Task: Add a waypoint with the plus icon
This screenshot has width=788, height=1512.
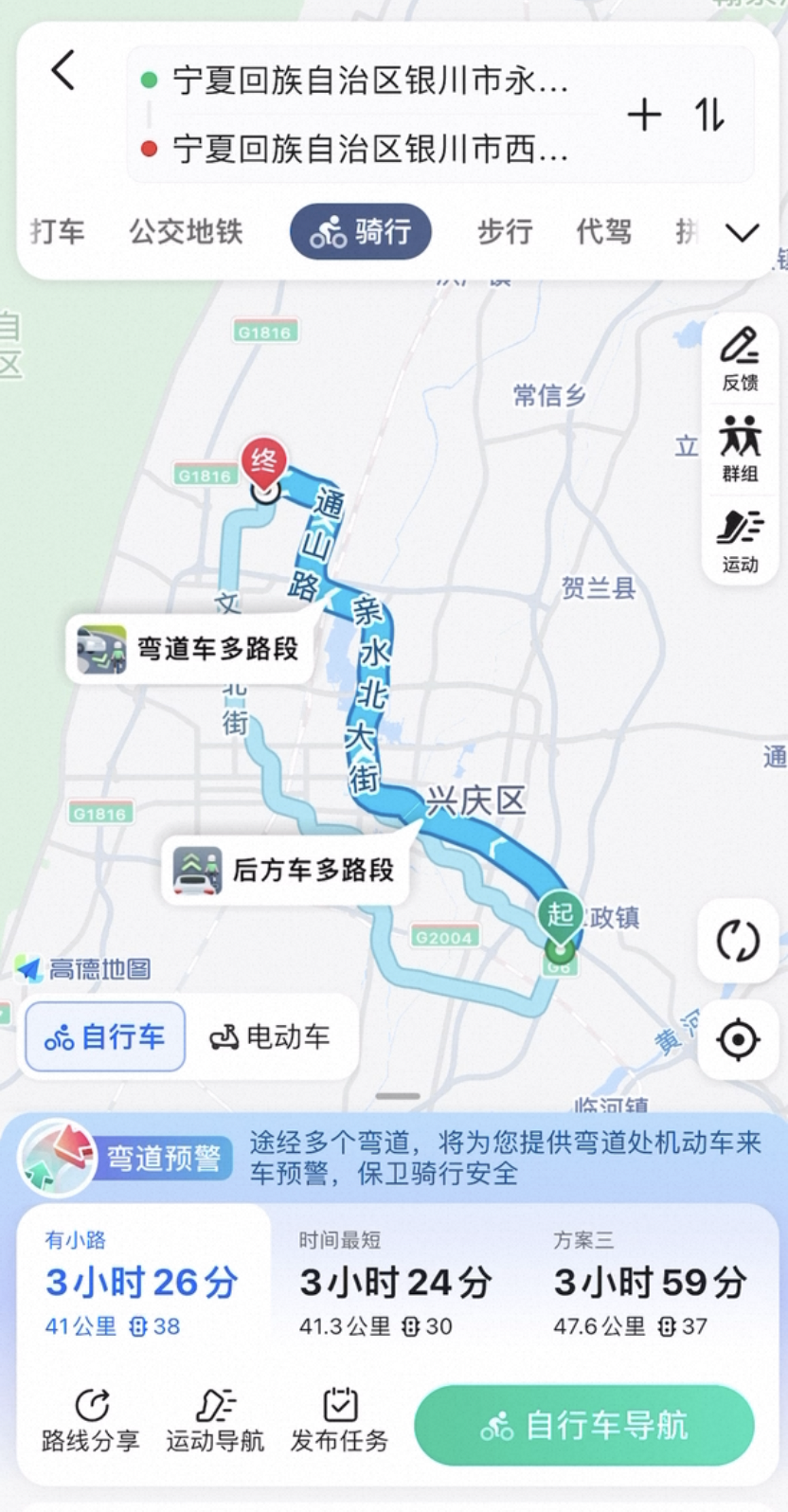Action: tap(644, 115)
